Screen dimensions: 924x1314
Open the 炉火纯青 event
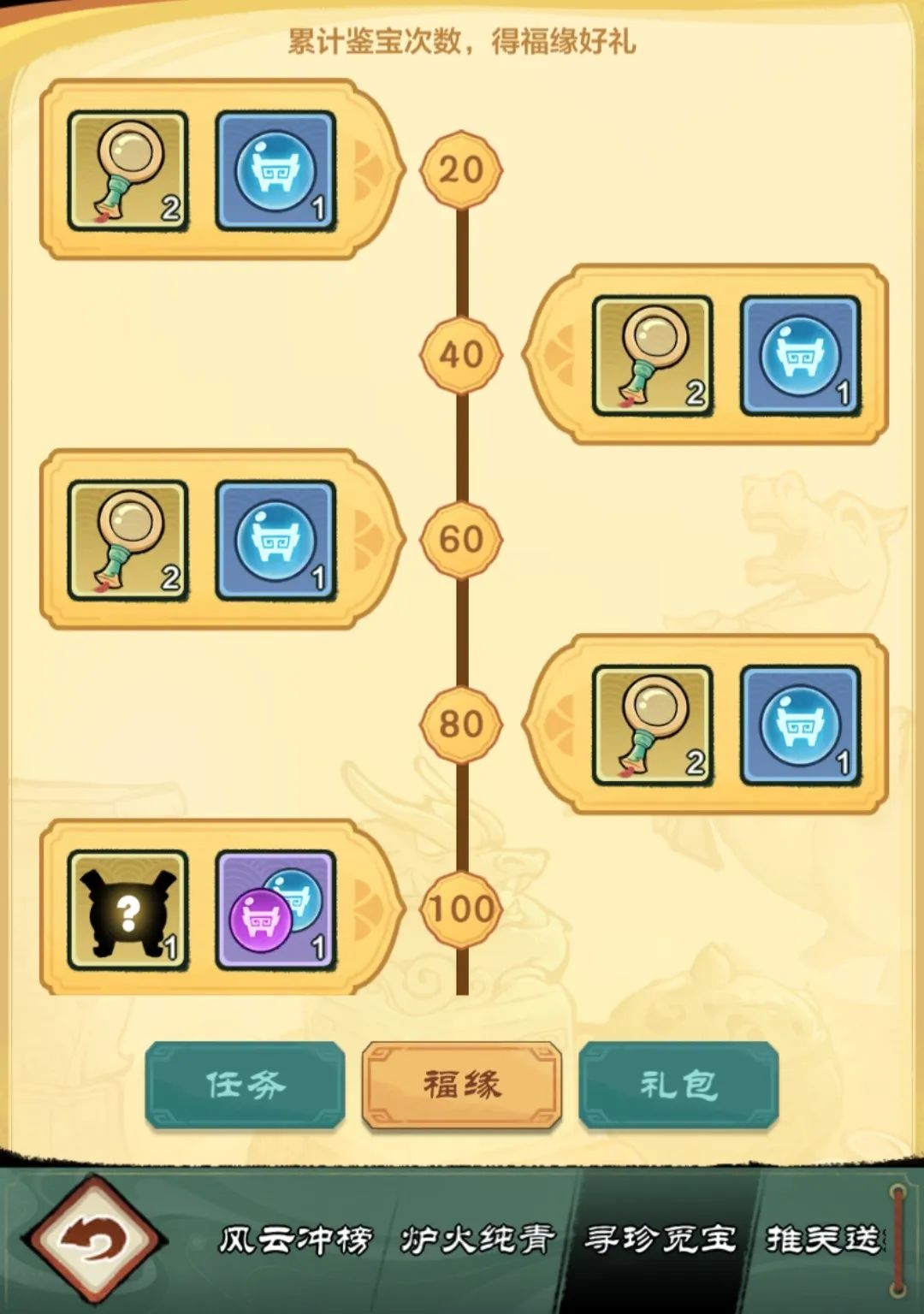(x=477, y=1240)
